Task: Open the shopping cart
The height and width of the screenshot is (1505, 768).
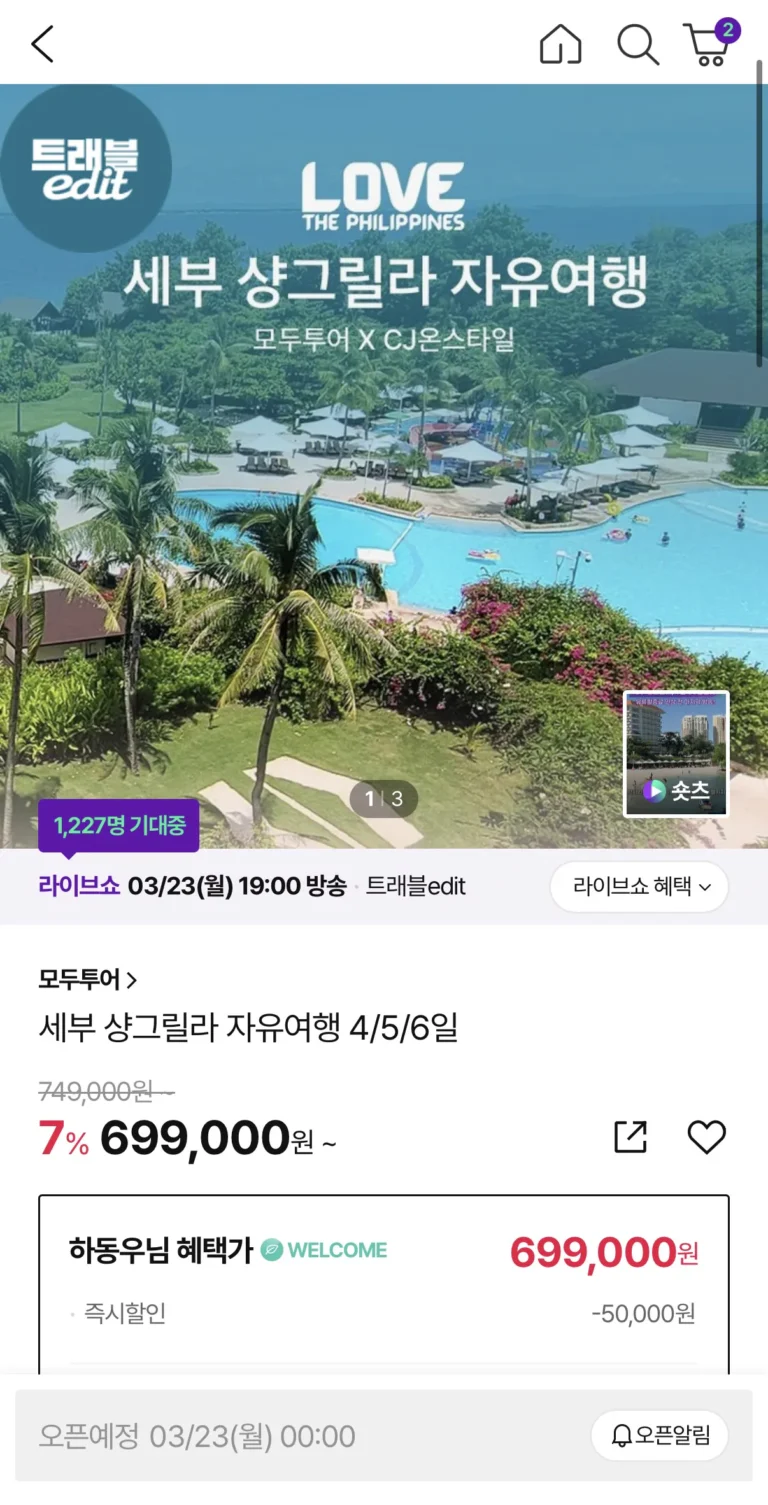Action: 708,44
